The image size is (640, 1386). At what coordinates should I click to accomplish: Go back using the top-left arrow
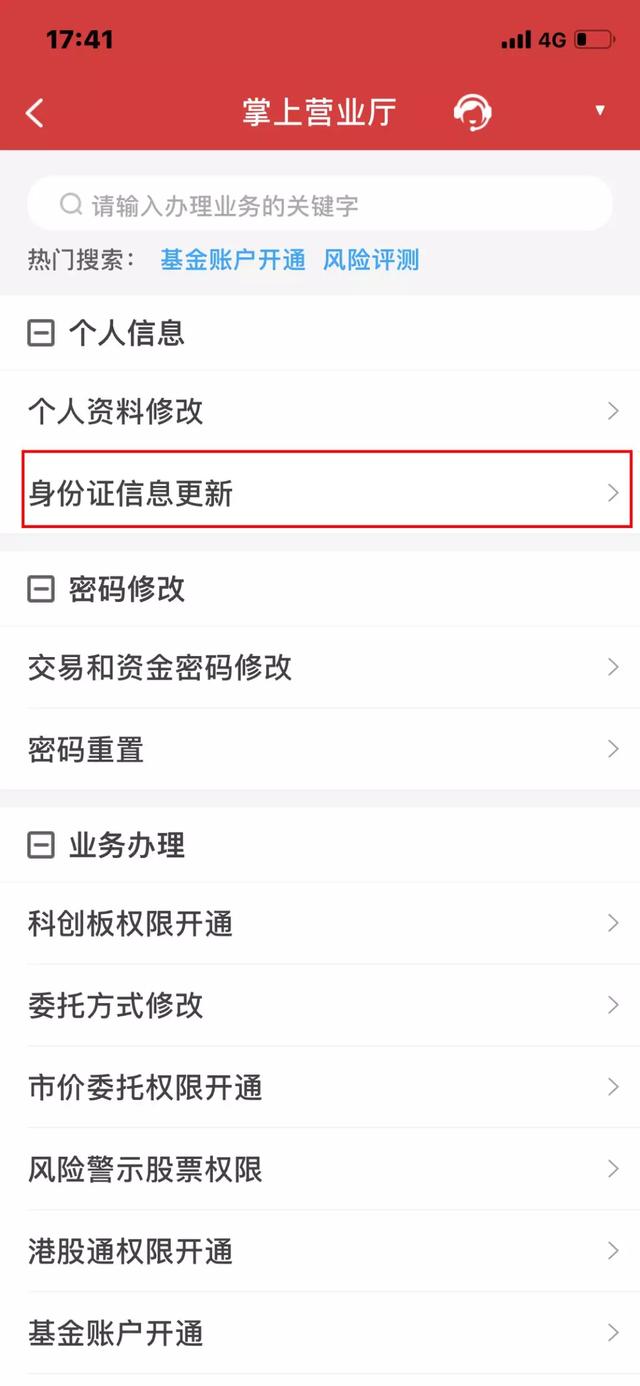pyautogui.click(x=35, y=112)
